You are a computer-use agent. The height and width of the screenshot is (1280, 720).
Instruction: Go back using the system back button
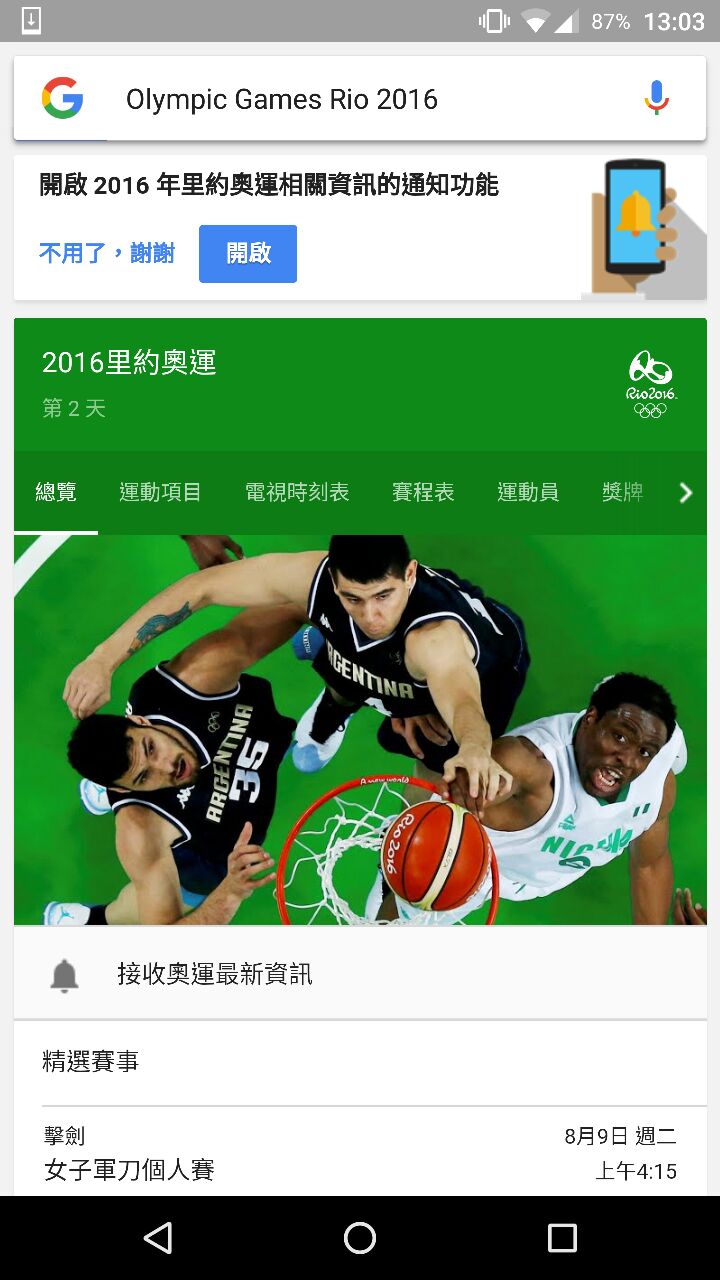158,1238
